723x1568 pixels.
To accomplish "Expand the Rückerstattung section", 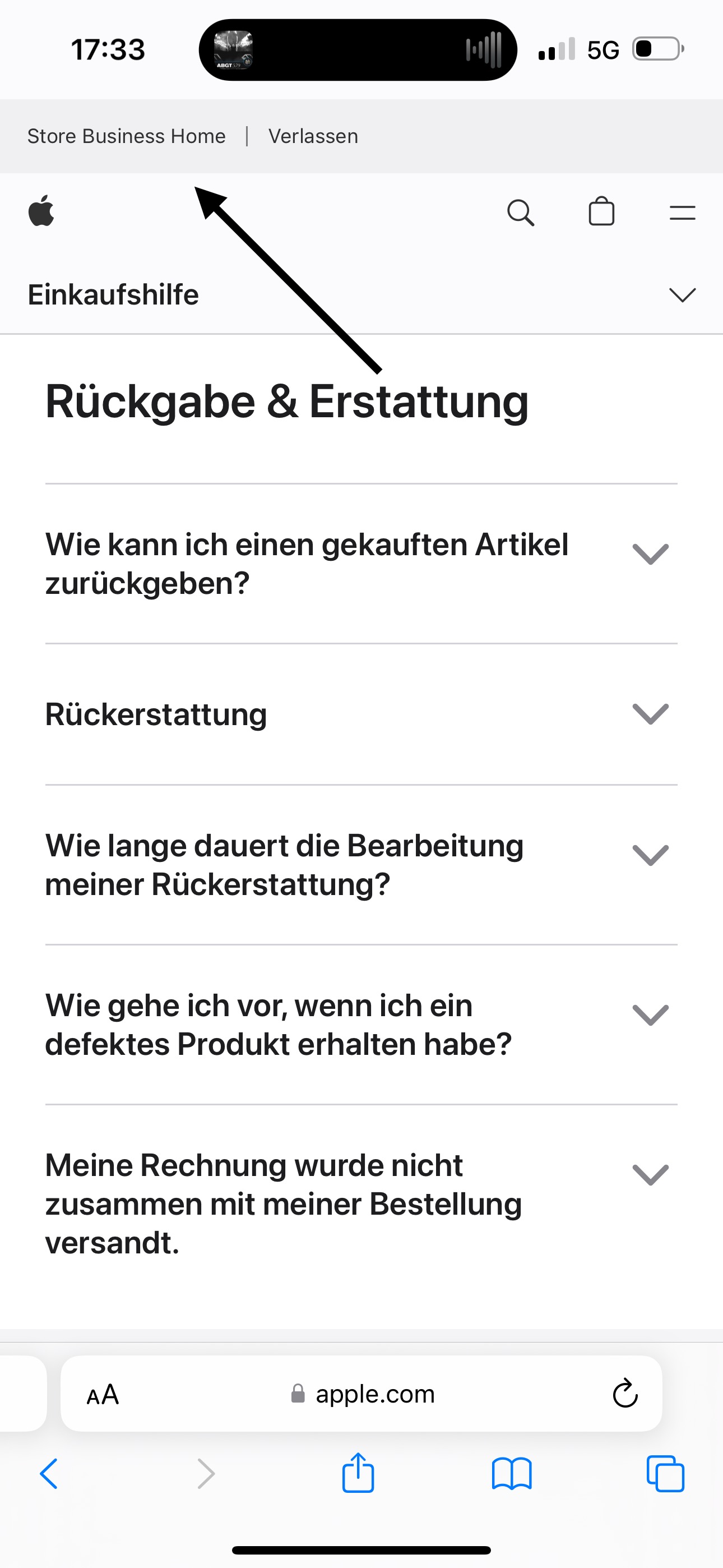I will tap(650, 713).
